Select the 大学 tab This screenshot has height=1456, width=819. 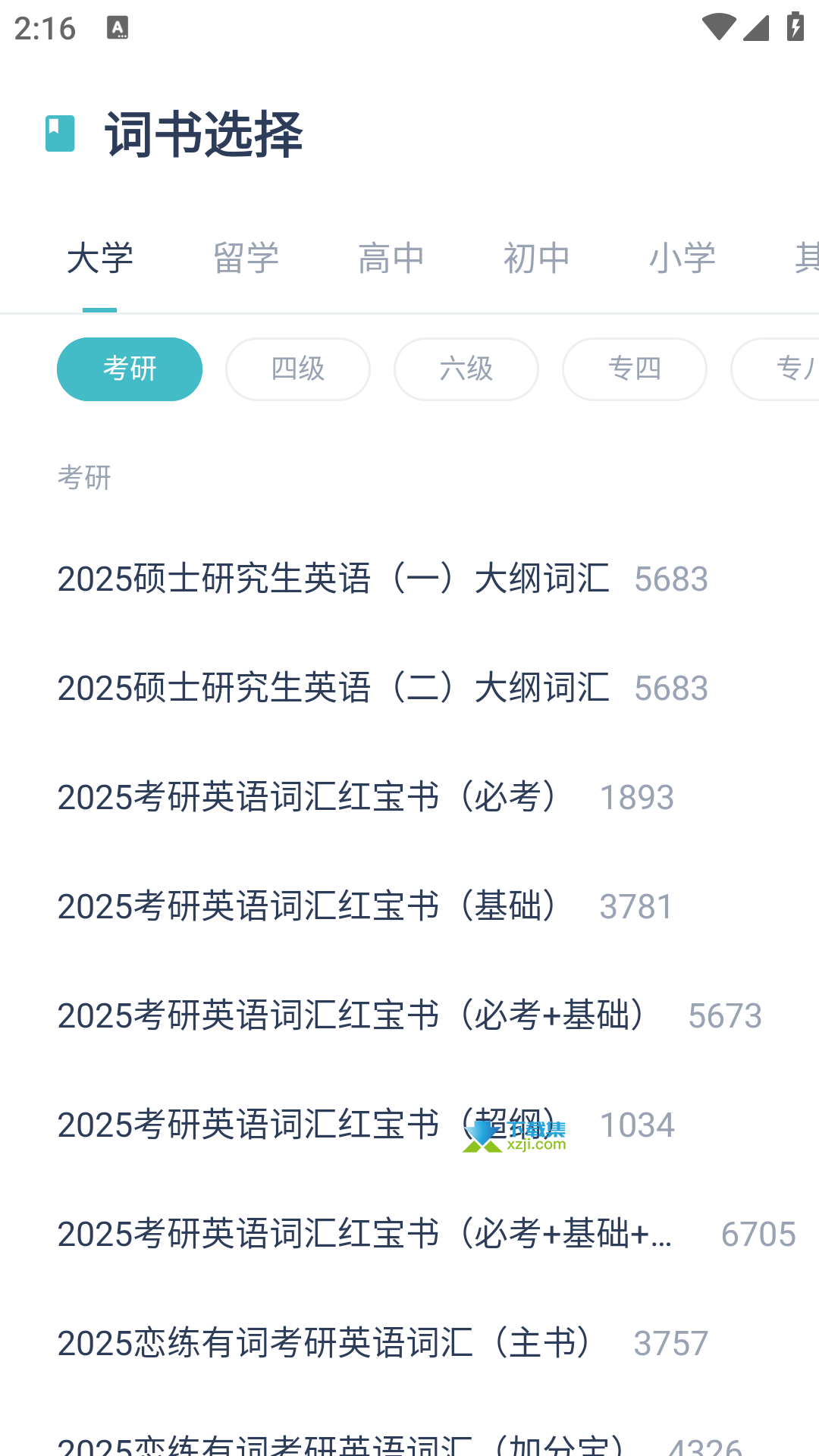[100, 258]
